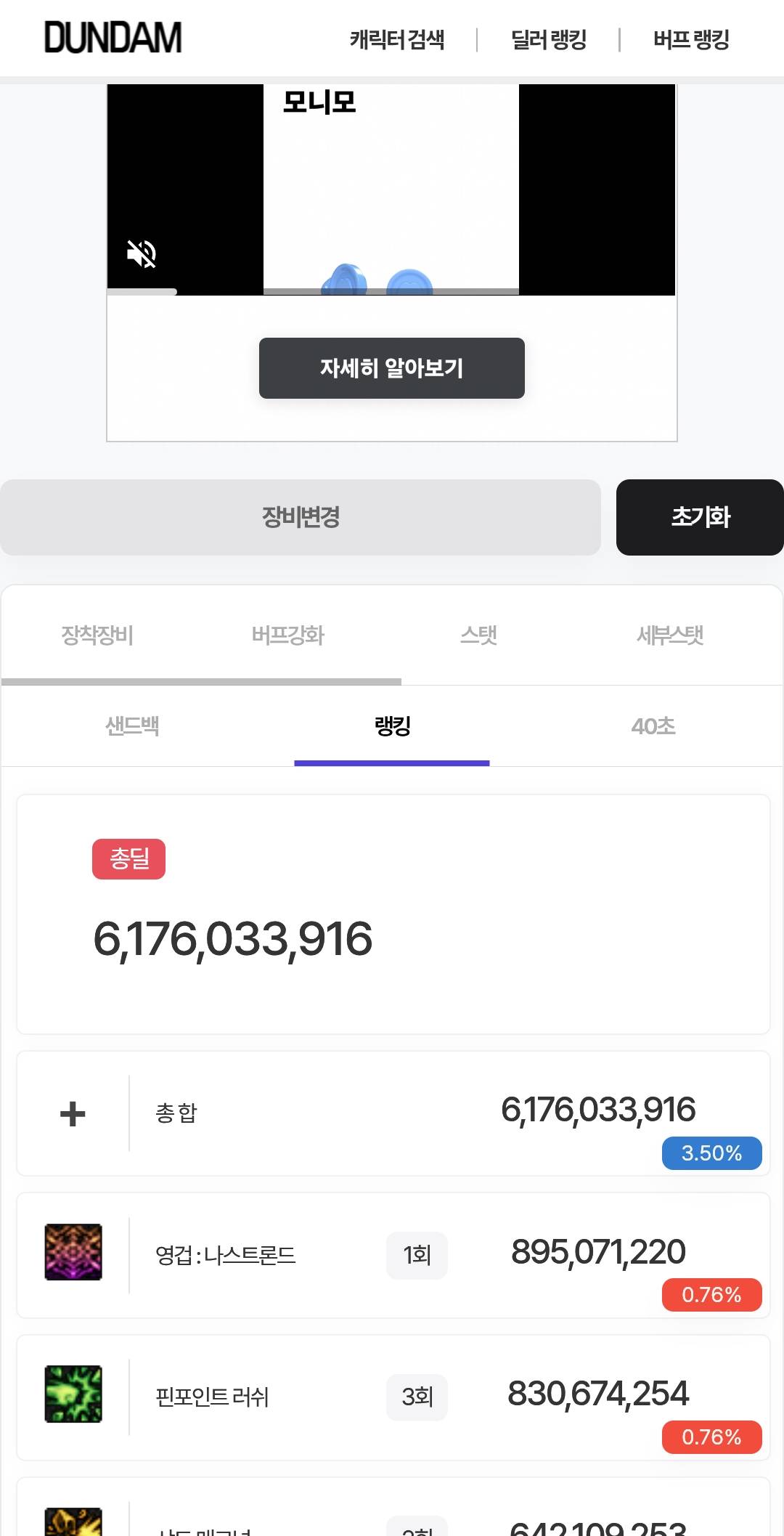Expand the 총합 row with the plus icon

(x=73, y=1113)
